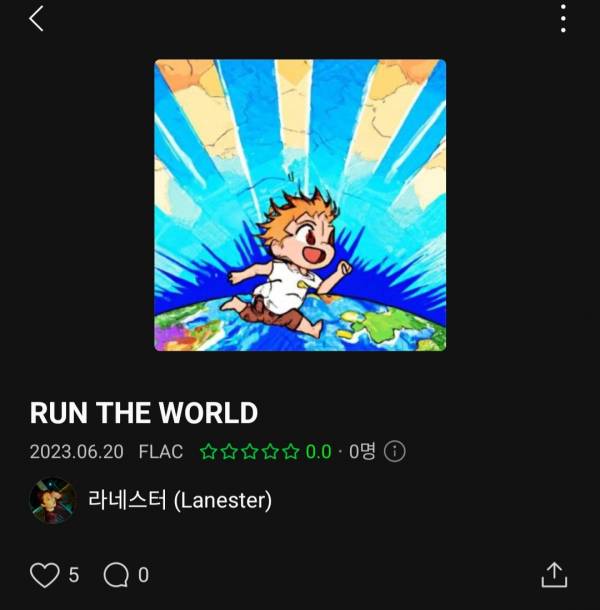
Task: Like the album with the heart icon
Action: [45, 575]
